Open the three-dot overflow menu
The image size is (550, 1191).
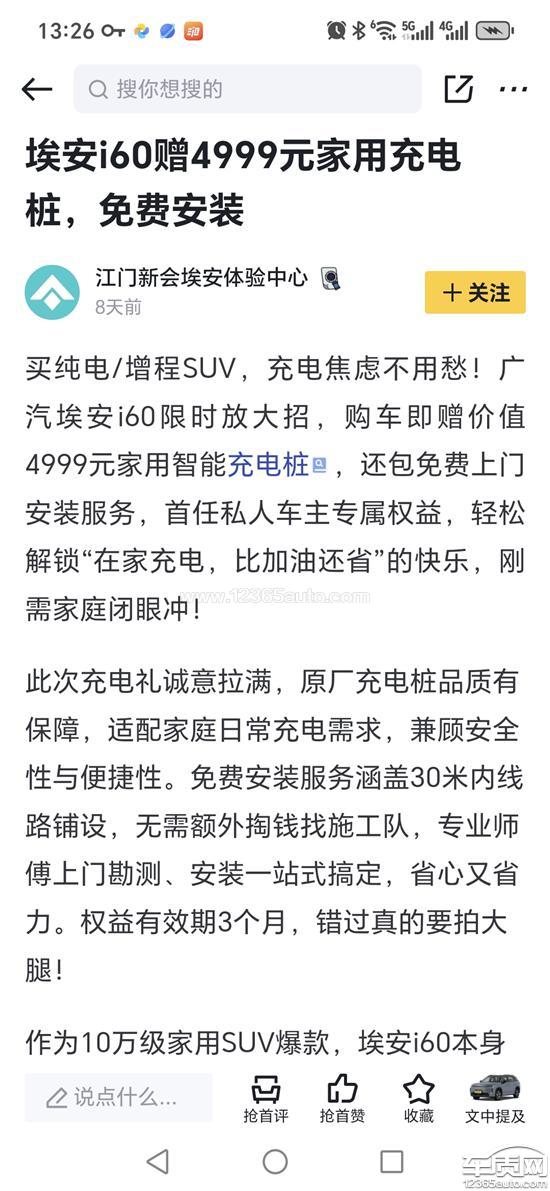coord(513,90)
